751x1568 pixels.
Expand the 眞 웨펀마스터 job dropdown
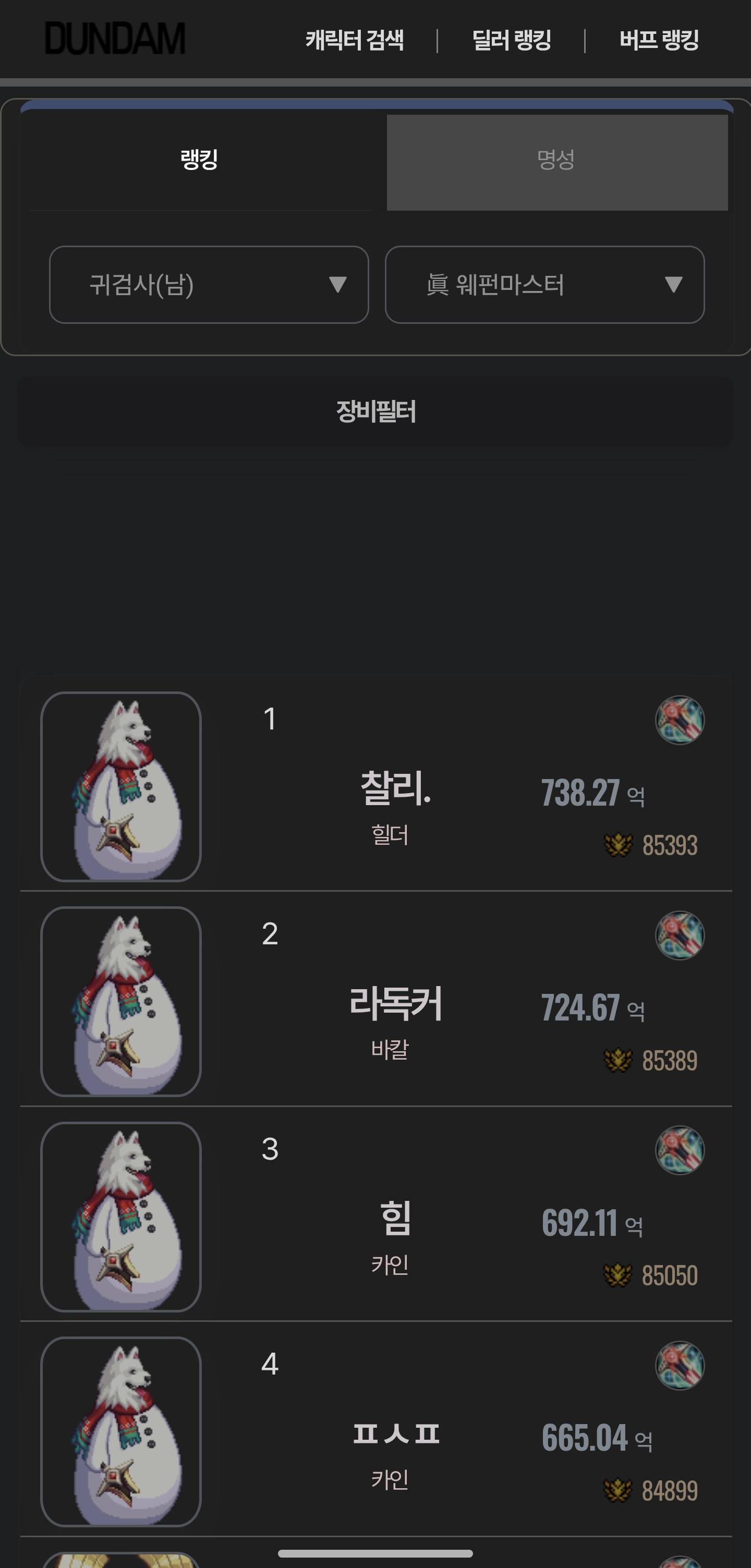click(x=544, y=284)
